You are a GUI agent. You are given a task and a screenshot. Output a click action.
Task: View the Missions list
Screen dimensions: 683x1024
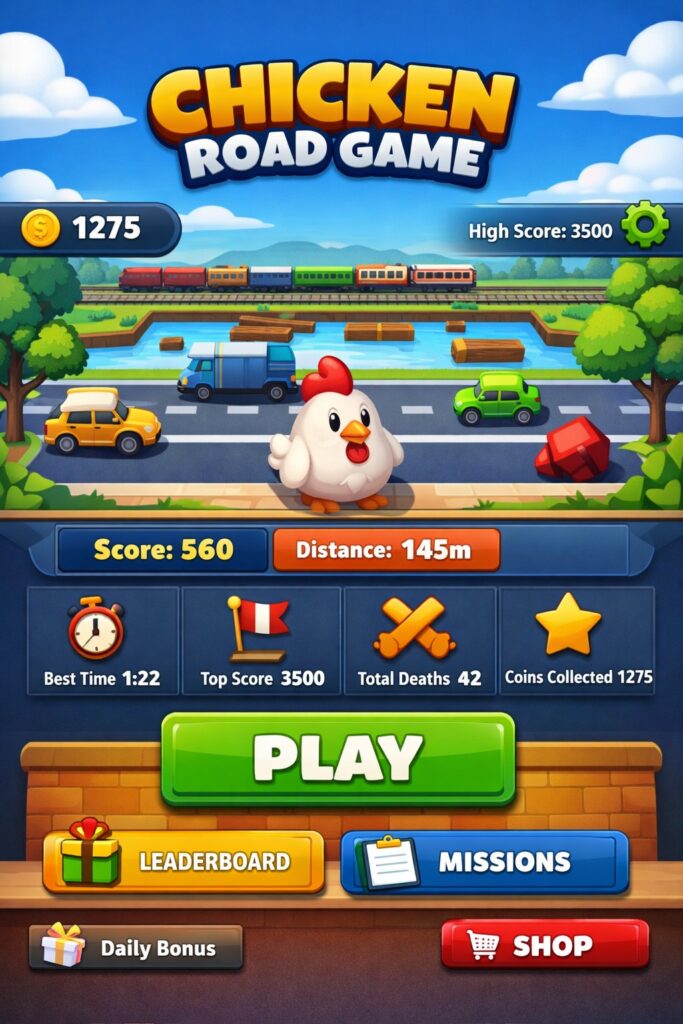[x=485, y=862]
